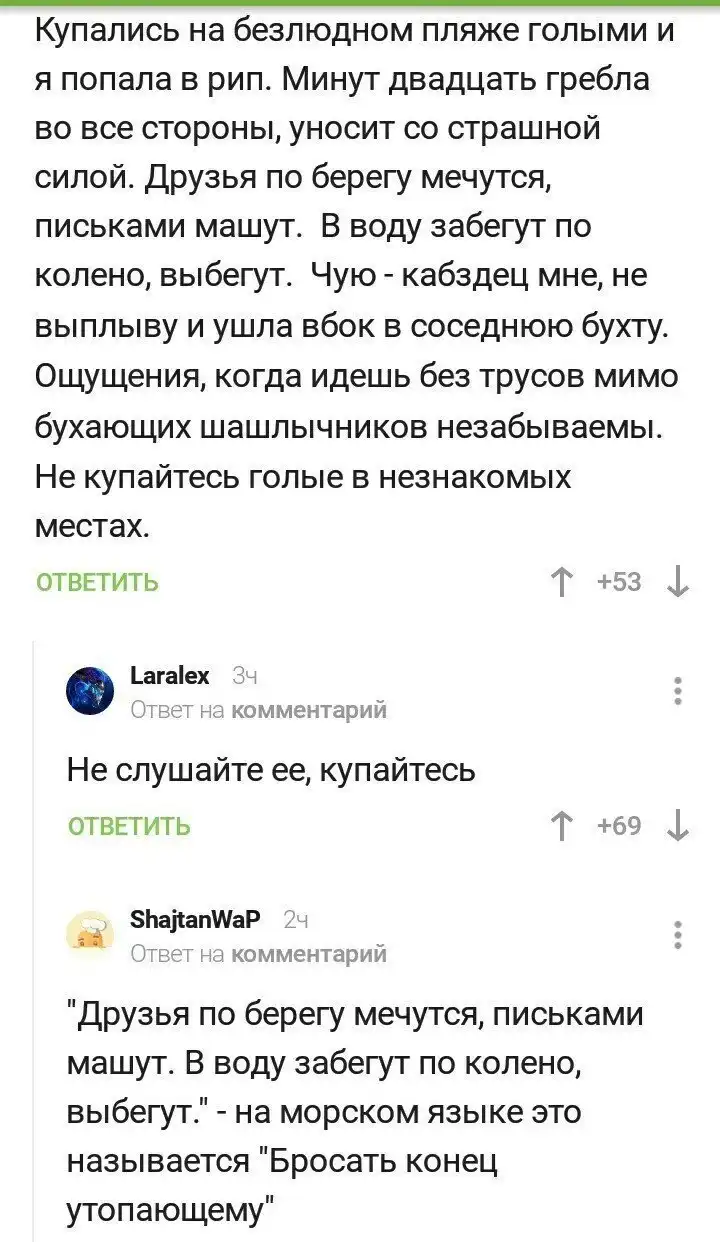Tap ShajtanWaP's avatar picture
This screenshot has height=1242, width=720.
[90, 935]
